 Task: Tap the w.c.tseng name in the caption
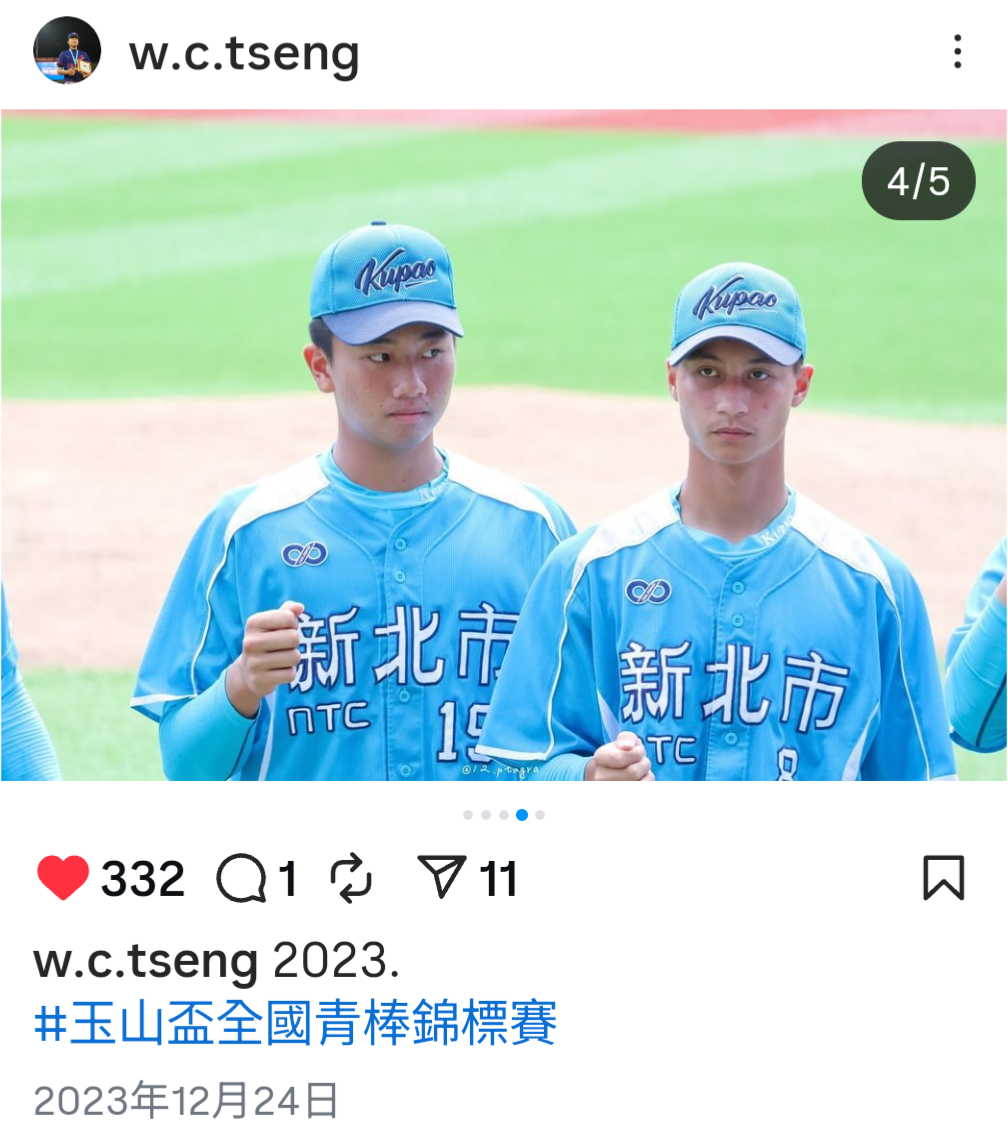pyautogui.click(x=146, y=961)
